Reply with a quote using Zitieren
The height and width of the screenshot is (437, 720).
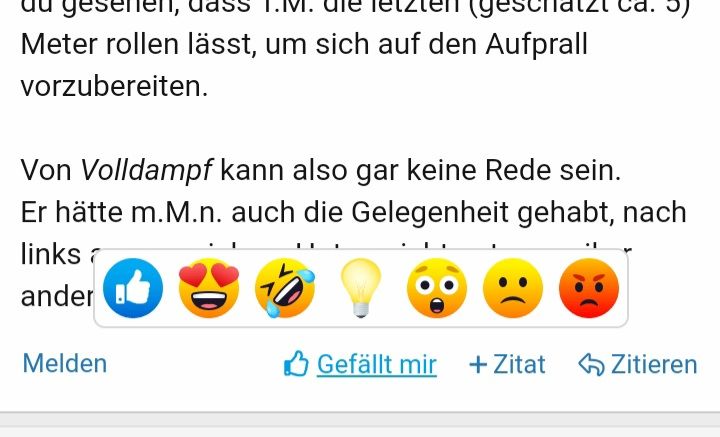tap(638, 365)
